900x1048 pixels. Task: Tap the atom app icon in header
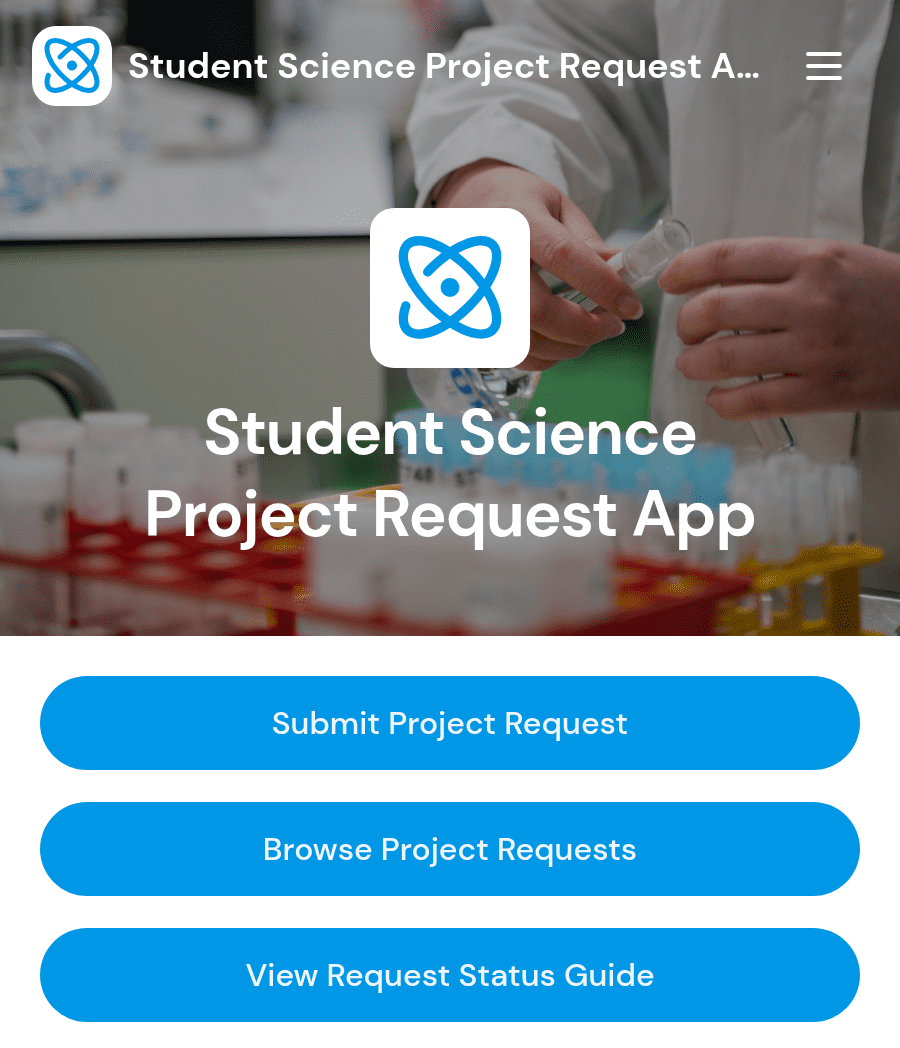tap(71, 66)
